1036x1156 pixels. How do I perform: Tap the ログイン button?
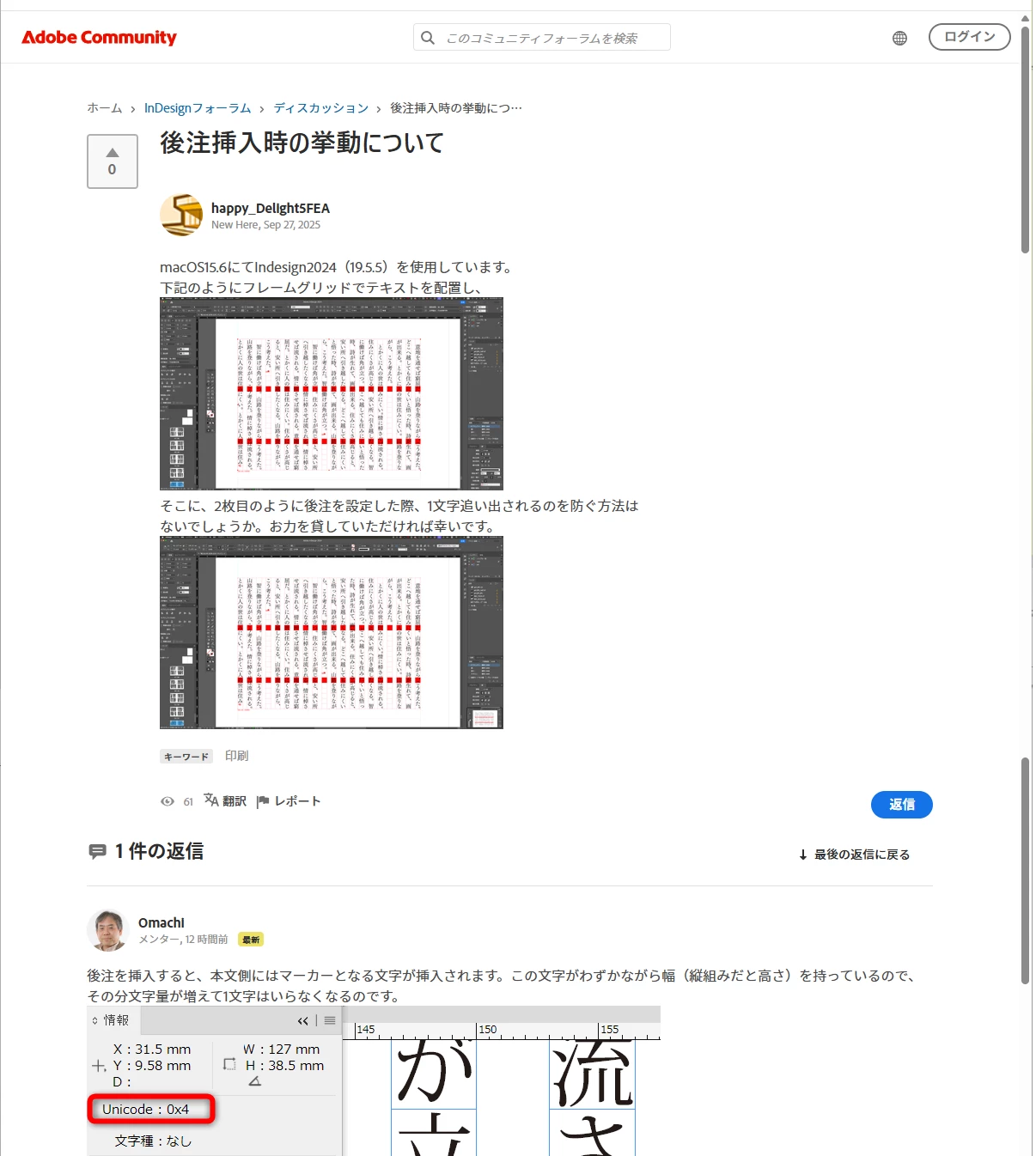pyautogui.click(x=969, y=37)
